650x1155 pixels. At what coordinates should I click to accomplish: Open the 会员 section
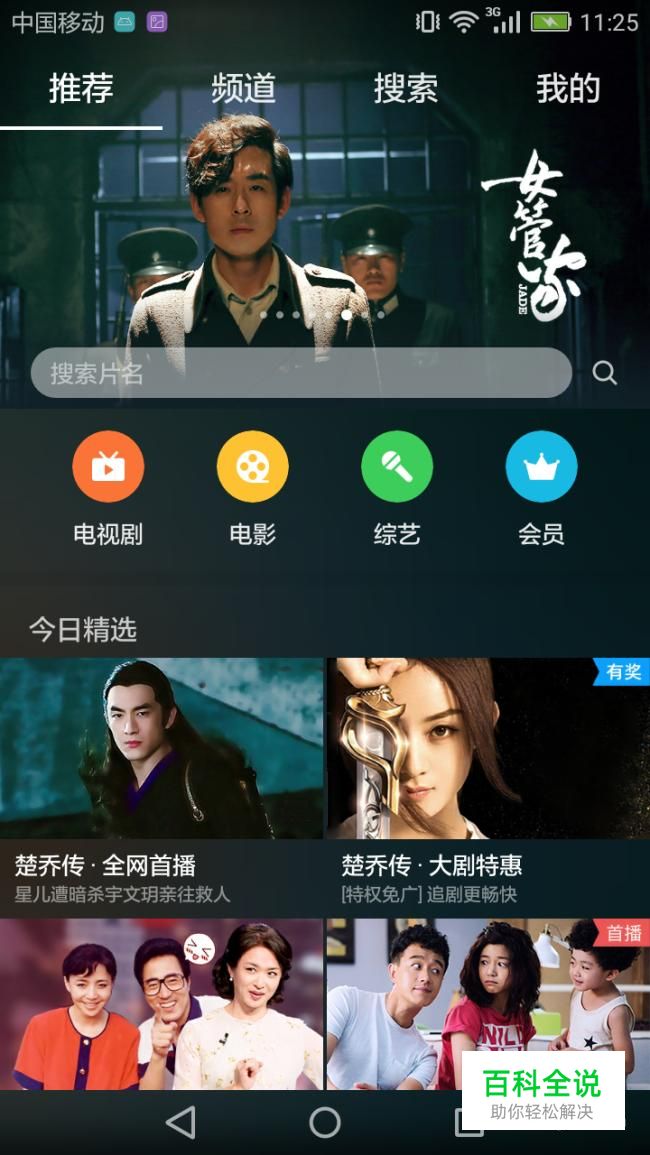[541, 467]
